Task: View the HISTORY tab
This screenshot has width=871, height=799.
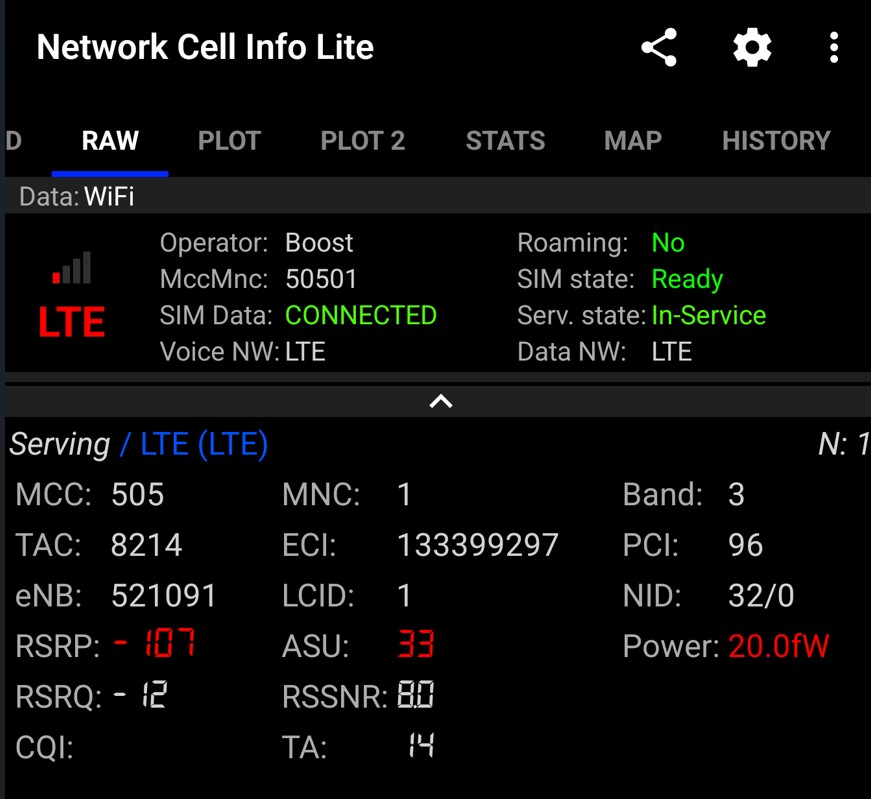Action: pos(776,141)
